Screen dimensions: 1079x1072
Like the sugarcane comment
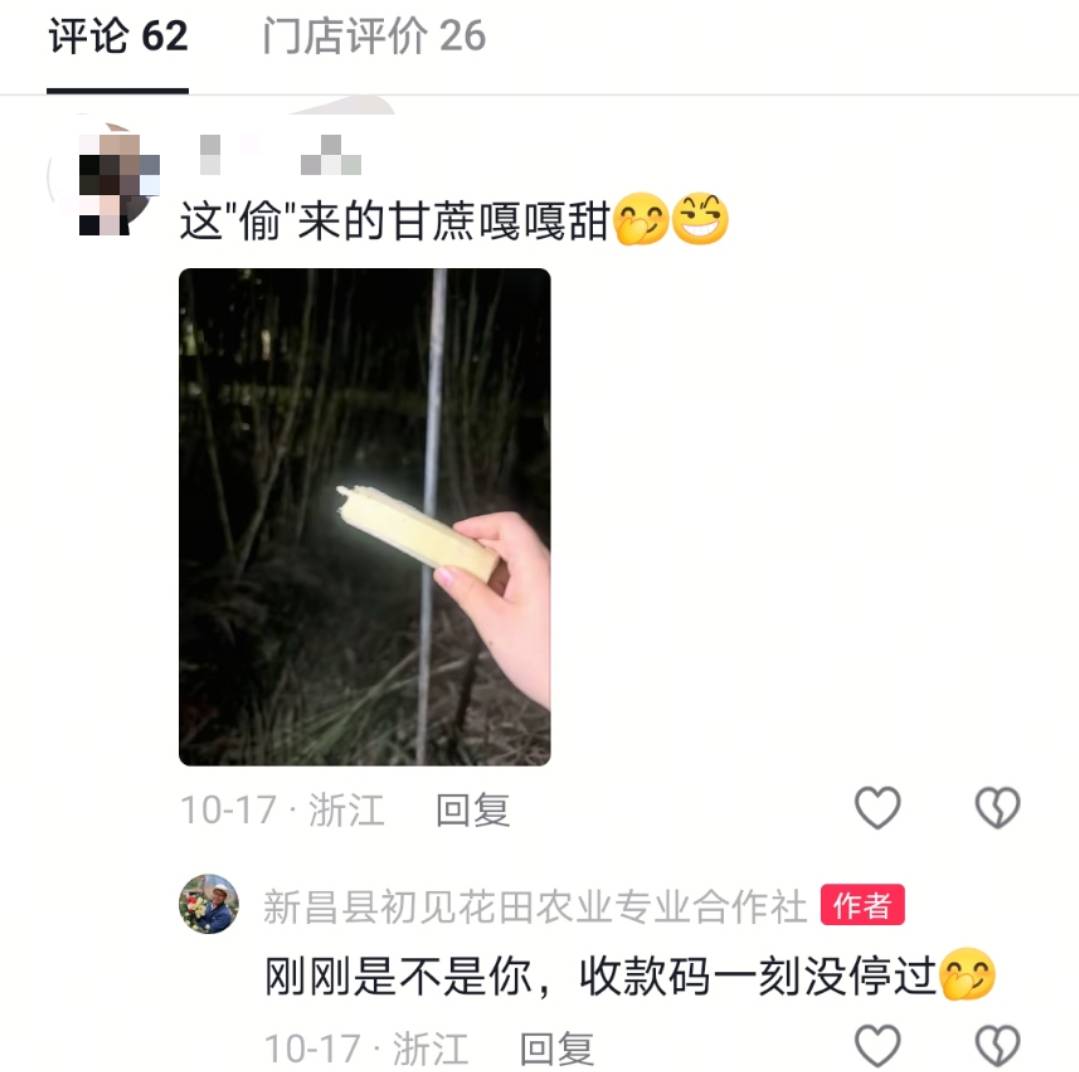point(878,808)
